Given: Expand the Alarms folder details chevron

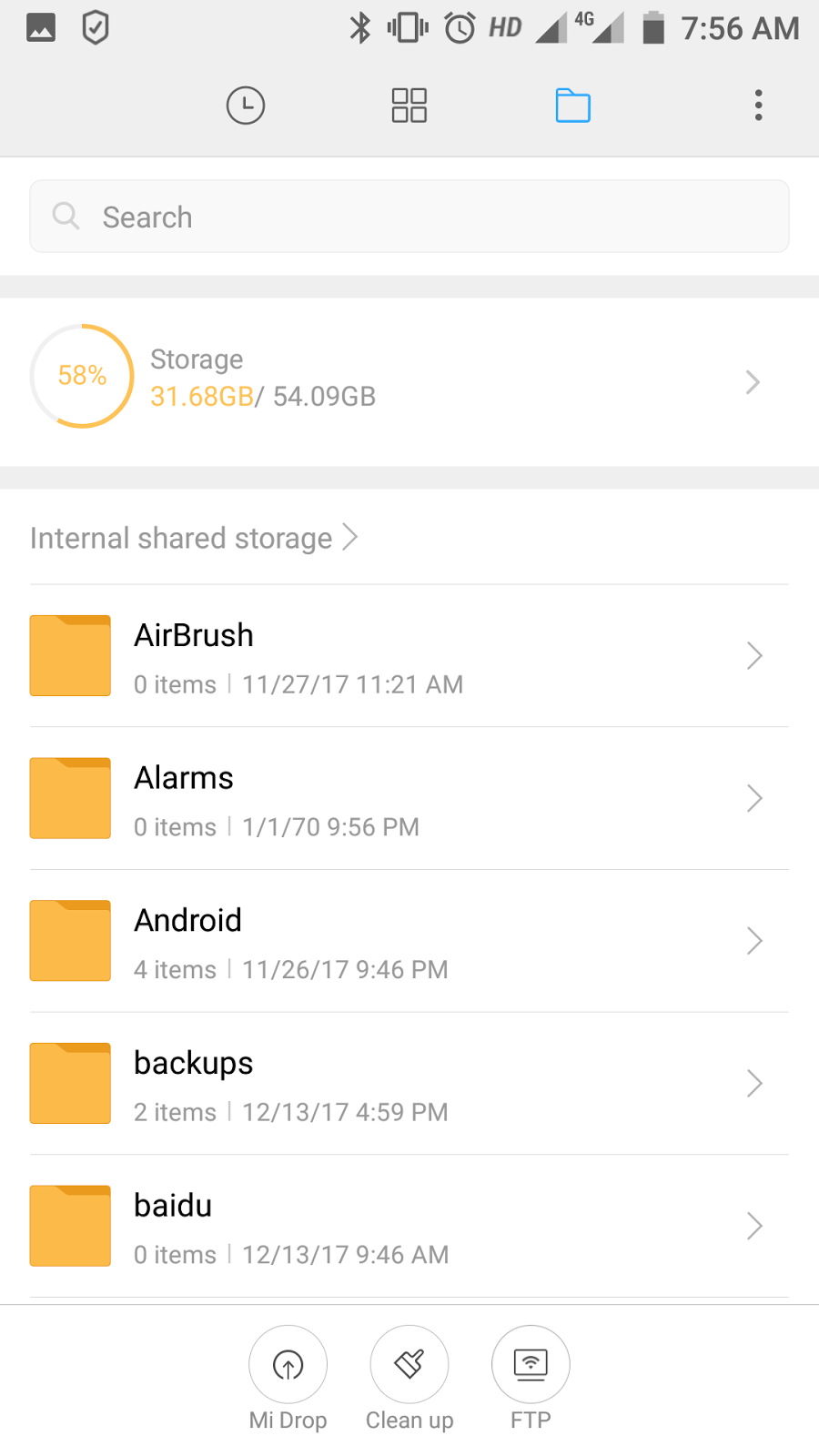Looking at the screenshot, I should 754,798.
